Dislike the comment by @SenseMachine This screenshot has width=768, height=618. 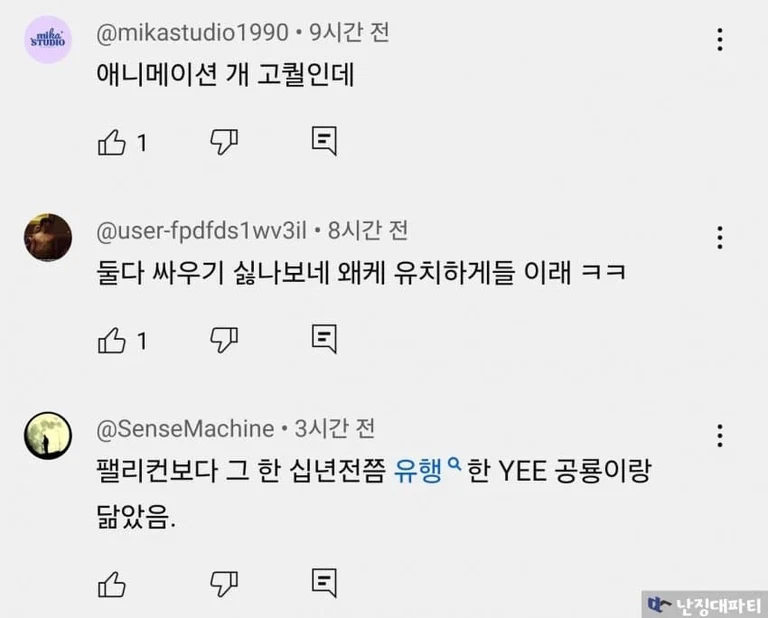pyautogui.click(x=223, y=582)
